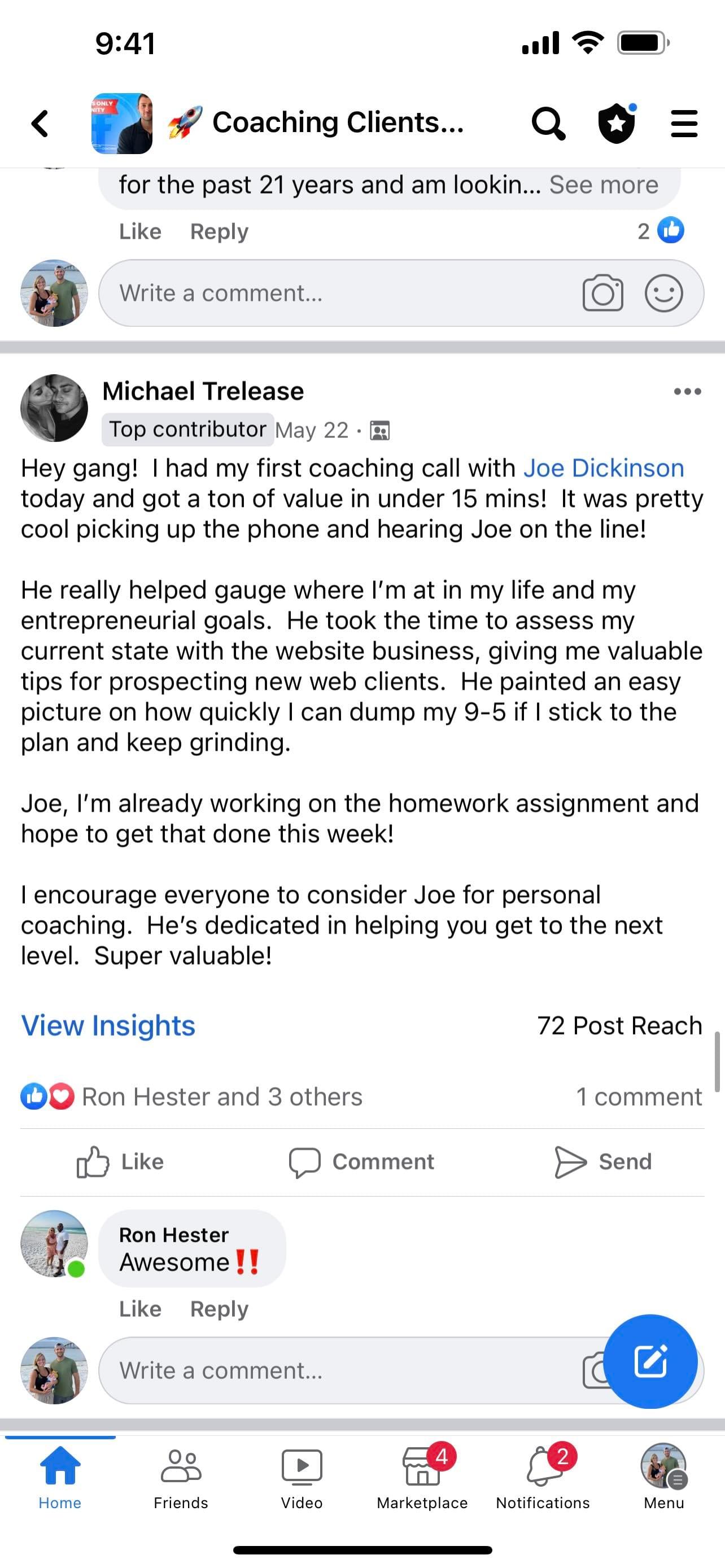Like Ron Hester's comment
Screen dimensions: 725x1568
click(x=140, y=1309)
